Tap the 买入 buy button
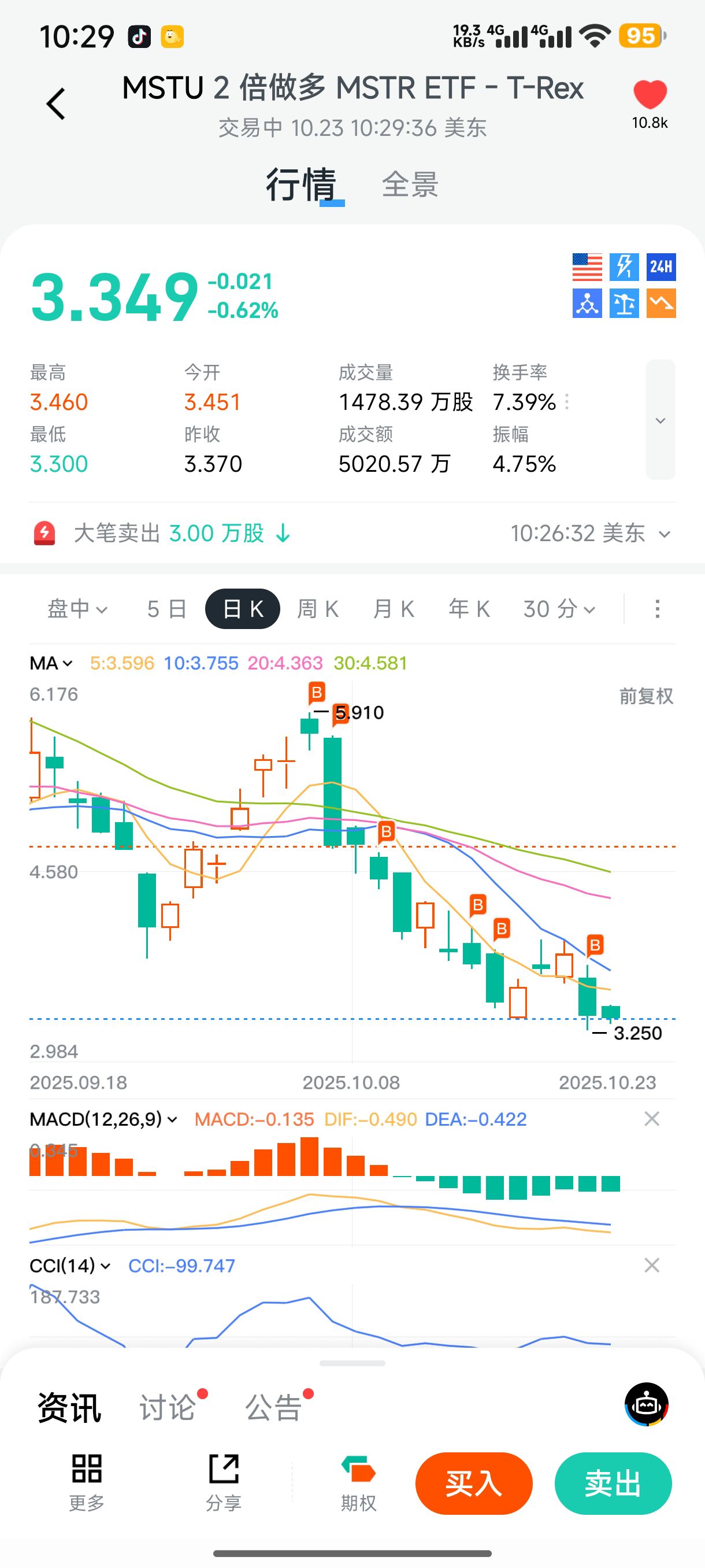The image size is (705, 1568). click(x=474, y=1484)
